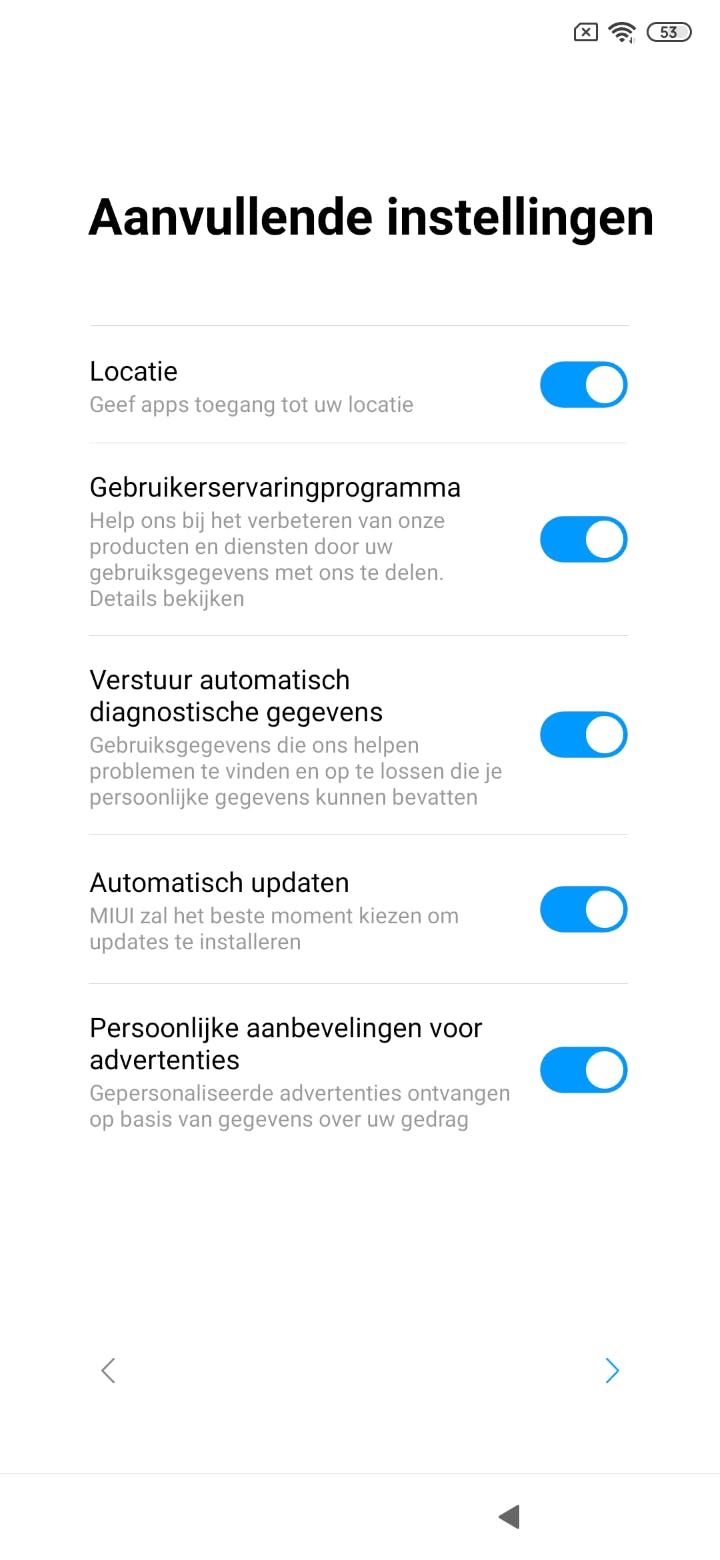Disable Verstuur automatisch diagnostische gegevens
The height and width of the screenshot is (1560, 720).
coord(583,734)
